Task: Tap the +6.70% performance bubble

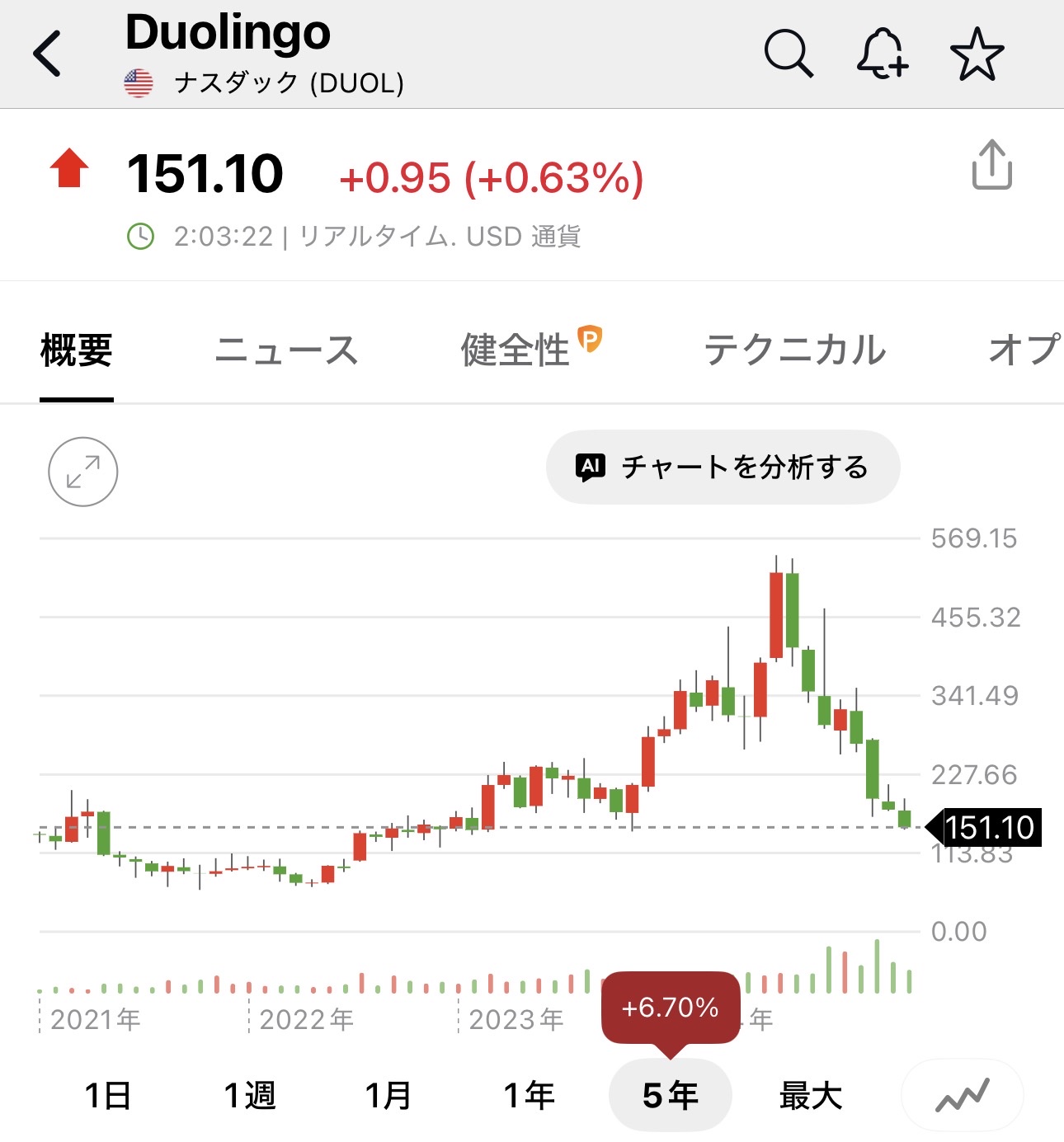Action: pyautogui.click(x=671, y=1007)
